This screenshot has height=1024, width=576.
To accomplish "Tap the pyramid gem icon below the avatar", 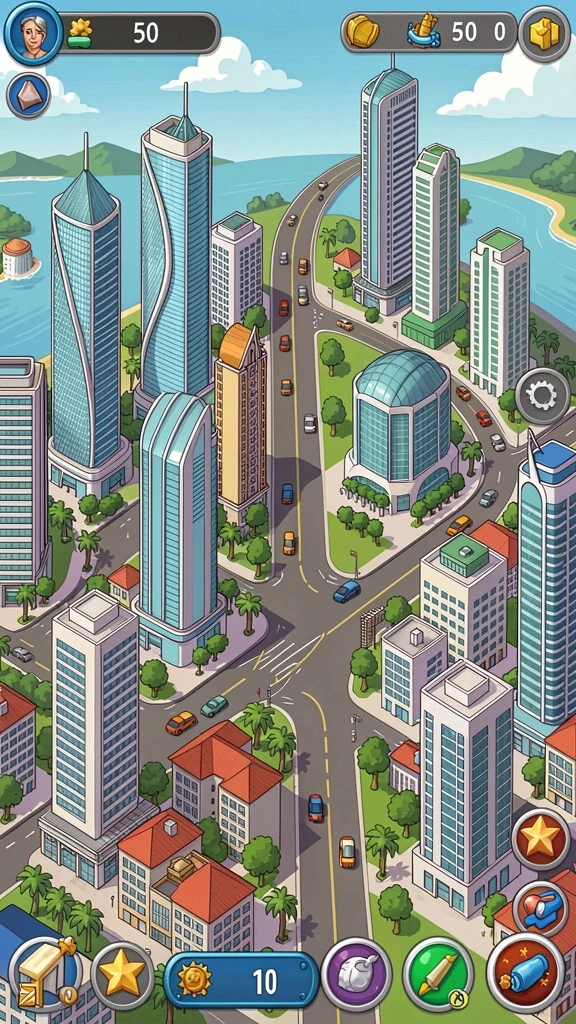I will click(x=28, y=95).
